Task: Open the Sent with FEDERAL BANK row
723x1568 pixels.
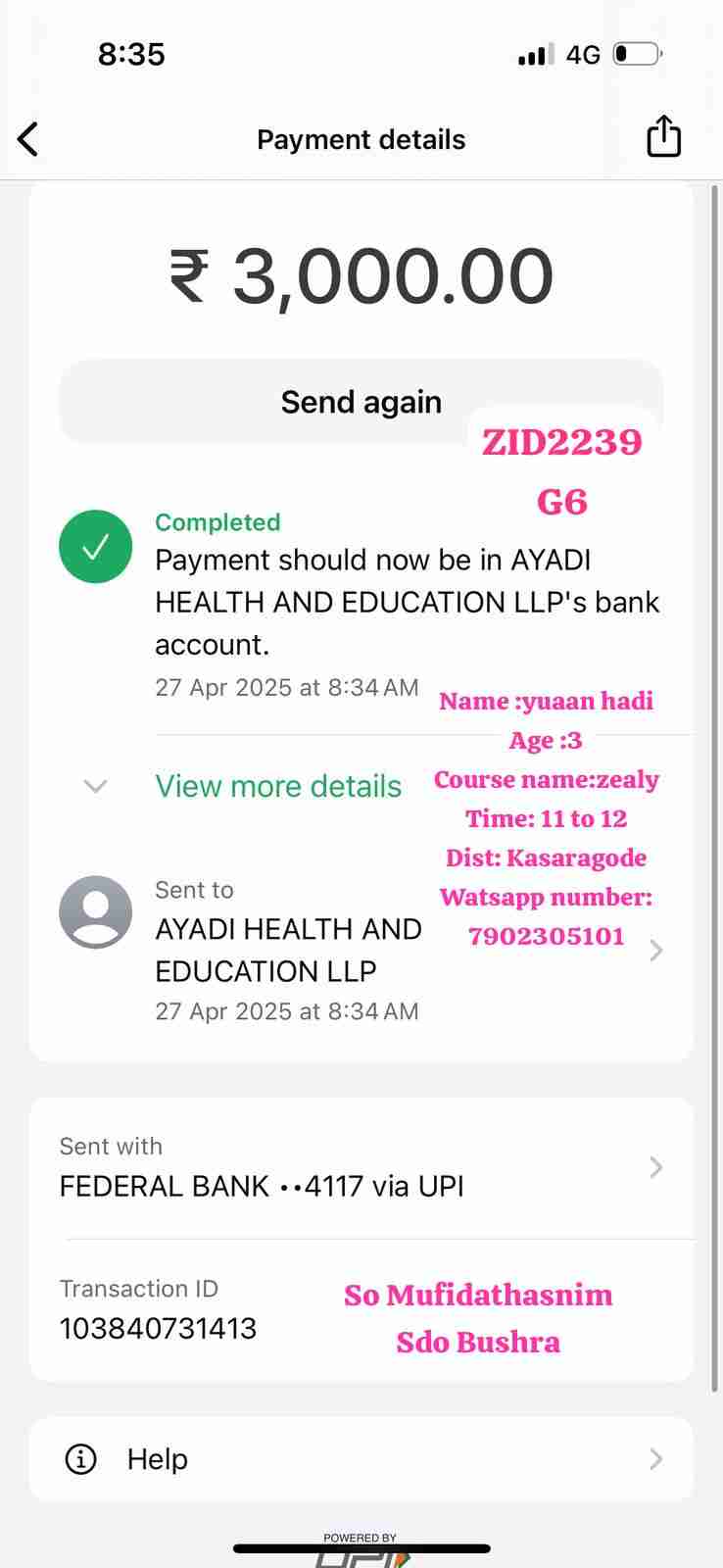Action: point(361,1167)
